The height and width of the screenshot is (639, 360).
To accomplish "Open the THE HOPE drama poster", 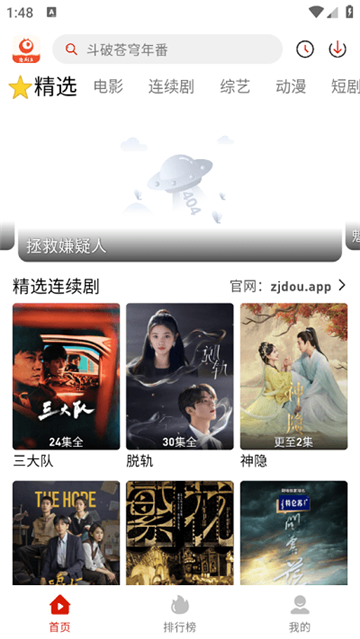I will (x=66, y=533).
